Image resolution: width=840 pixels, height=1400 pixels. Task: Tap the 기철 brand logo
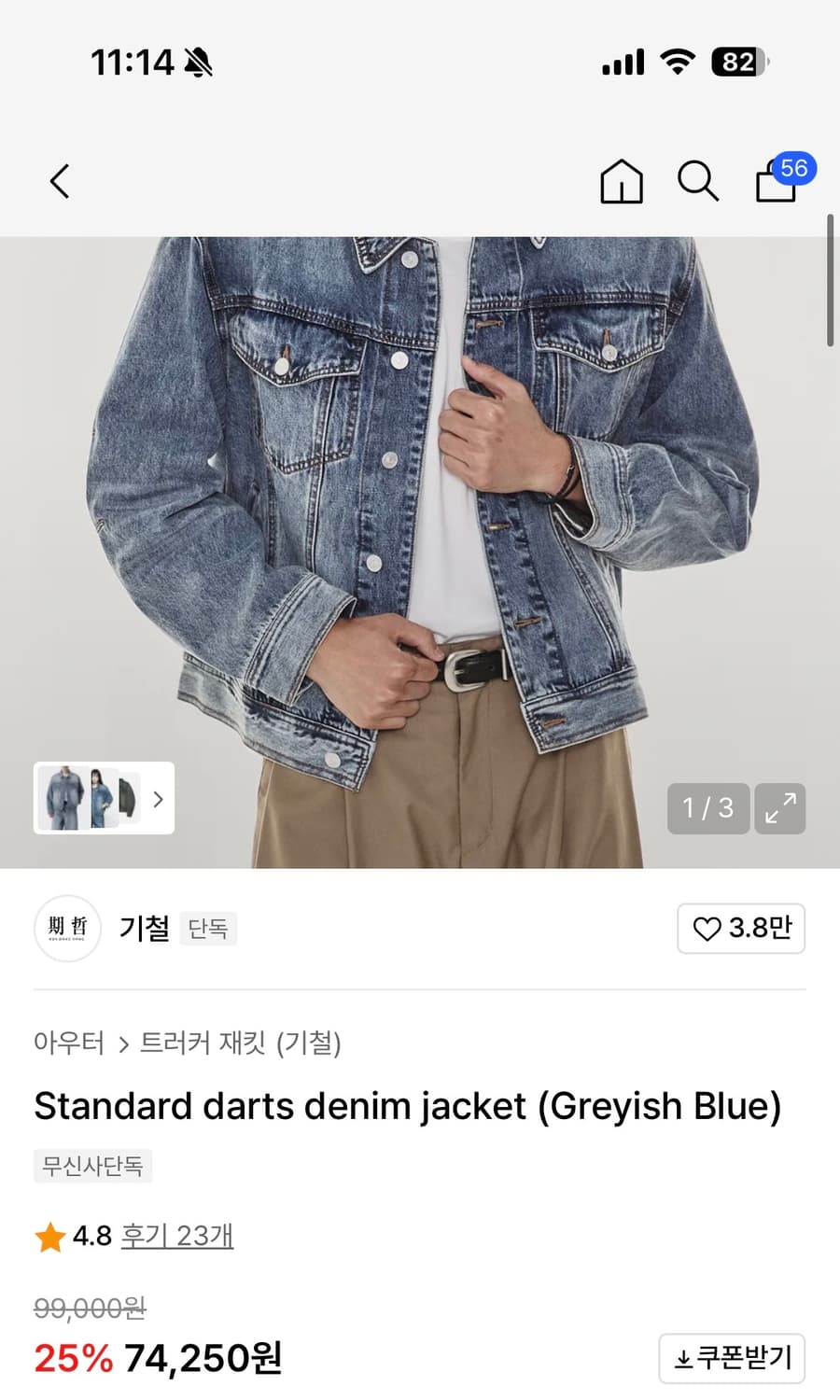[x=66, y=929]
